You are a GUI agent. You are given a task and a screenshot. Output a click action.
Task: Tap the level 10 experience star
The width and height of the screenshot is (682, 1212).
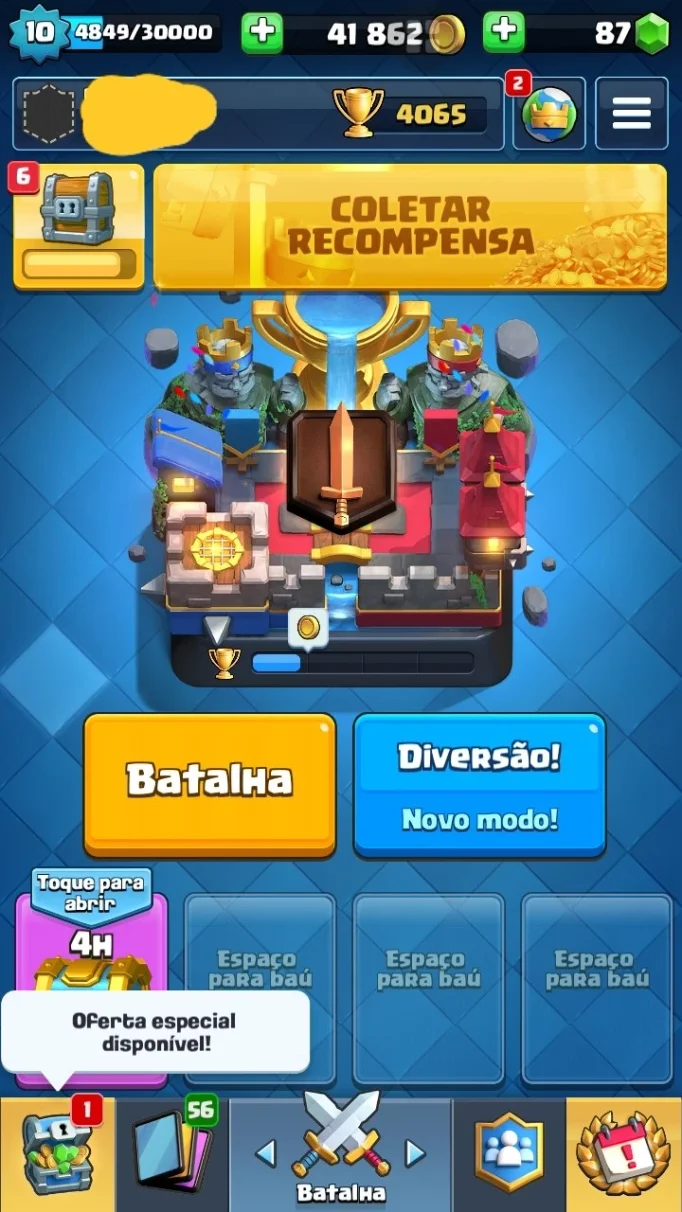tap(38, 32)
